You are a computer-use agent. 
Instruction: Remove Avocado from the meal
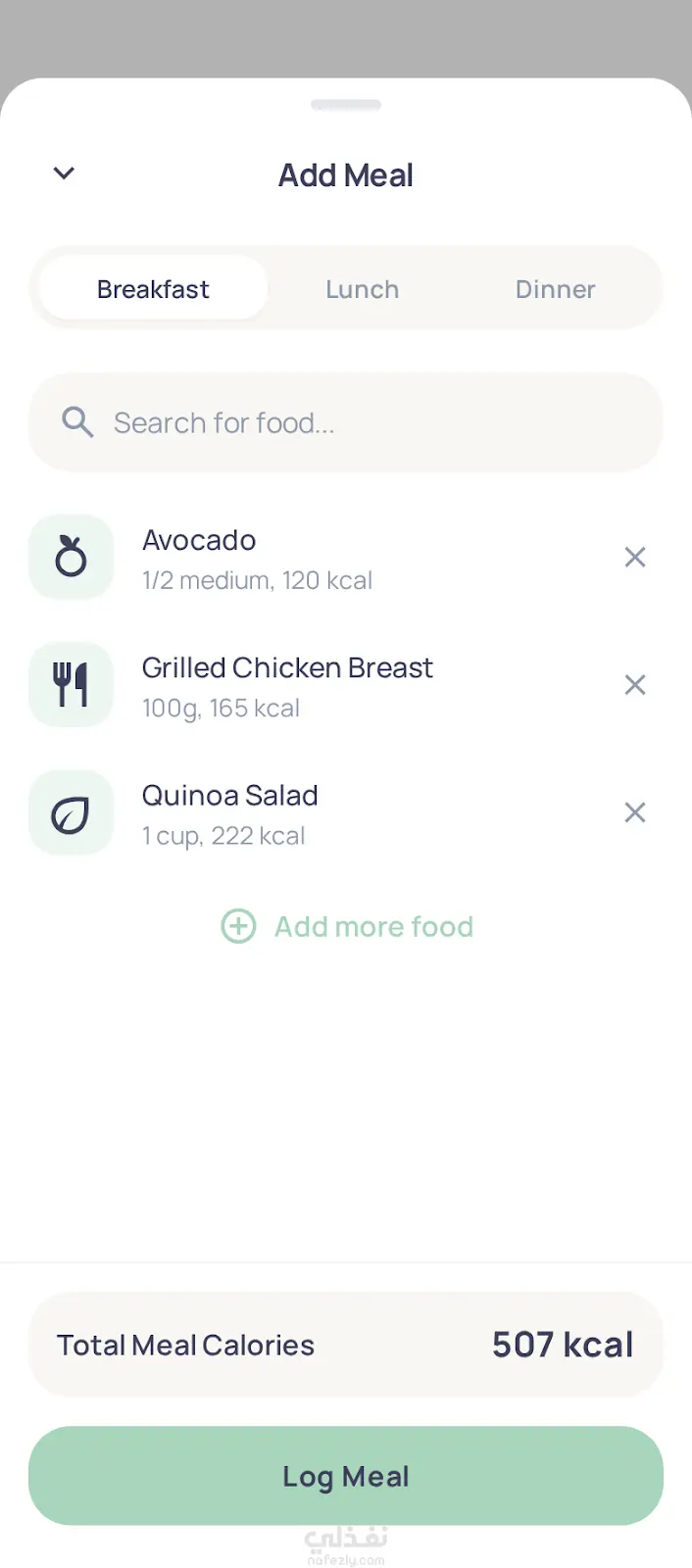635,558
